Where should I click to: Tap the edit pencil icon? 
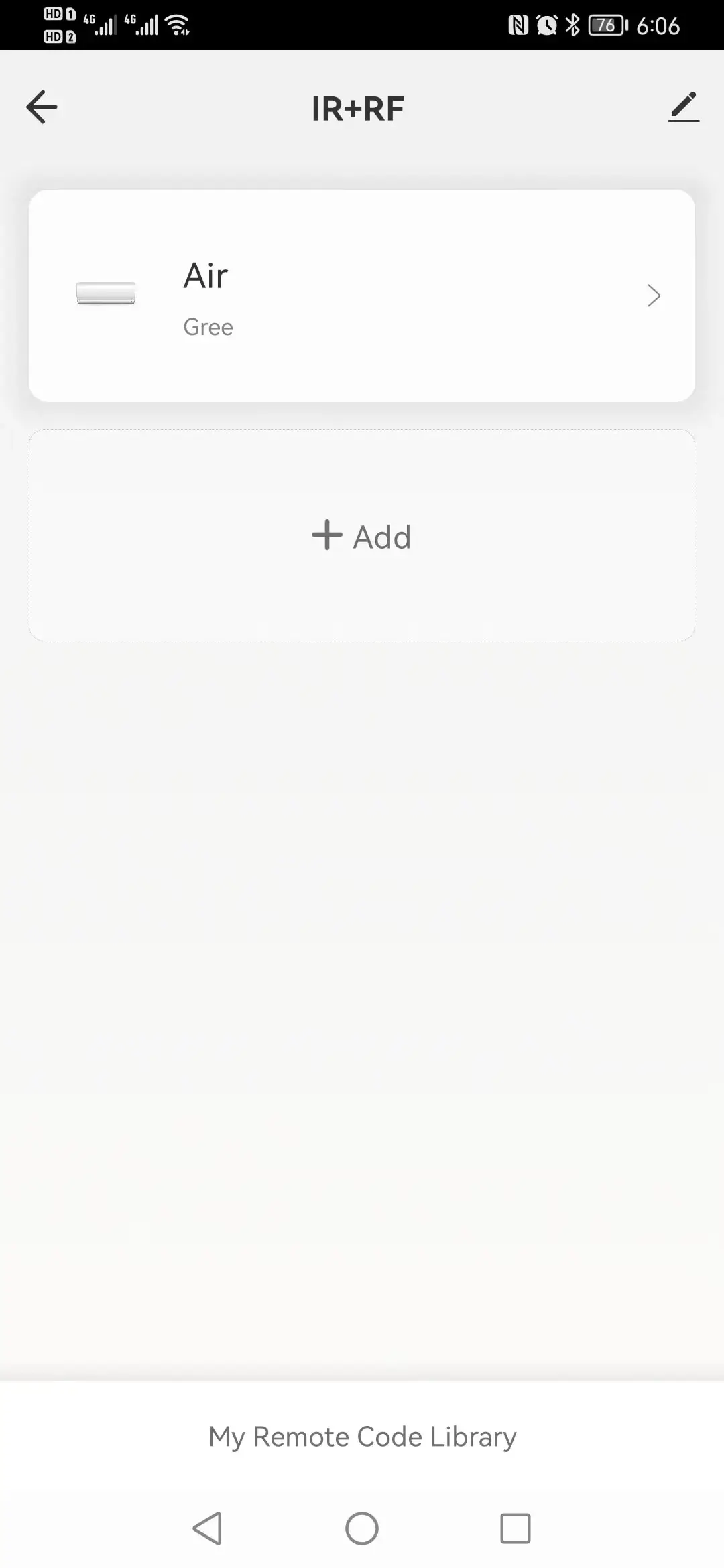point(683,107)
